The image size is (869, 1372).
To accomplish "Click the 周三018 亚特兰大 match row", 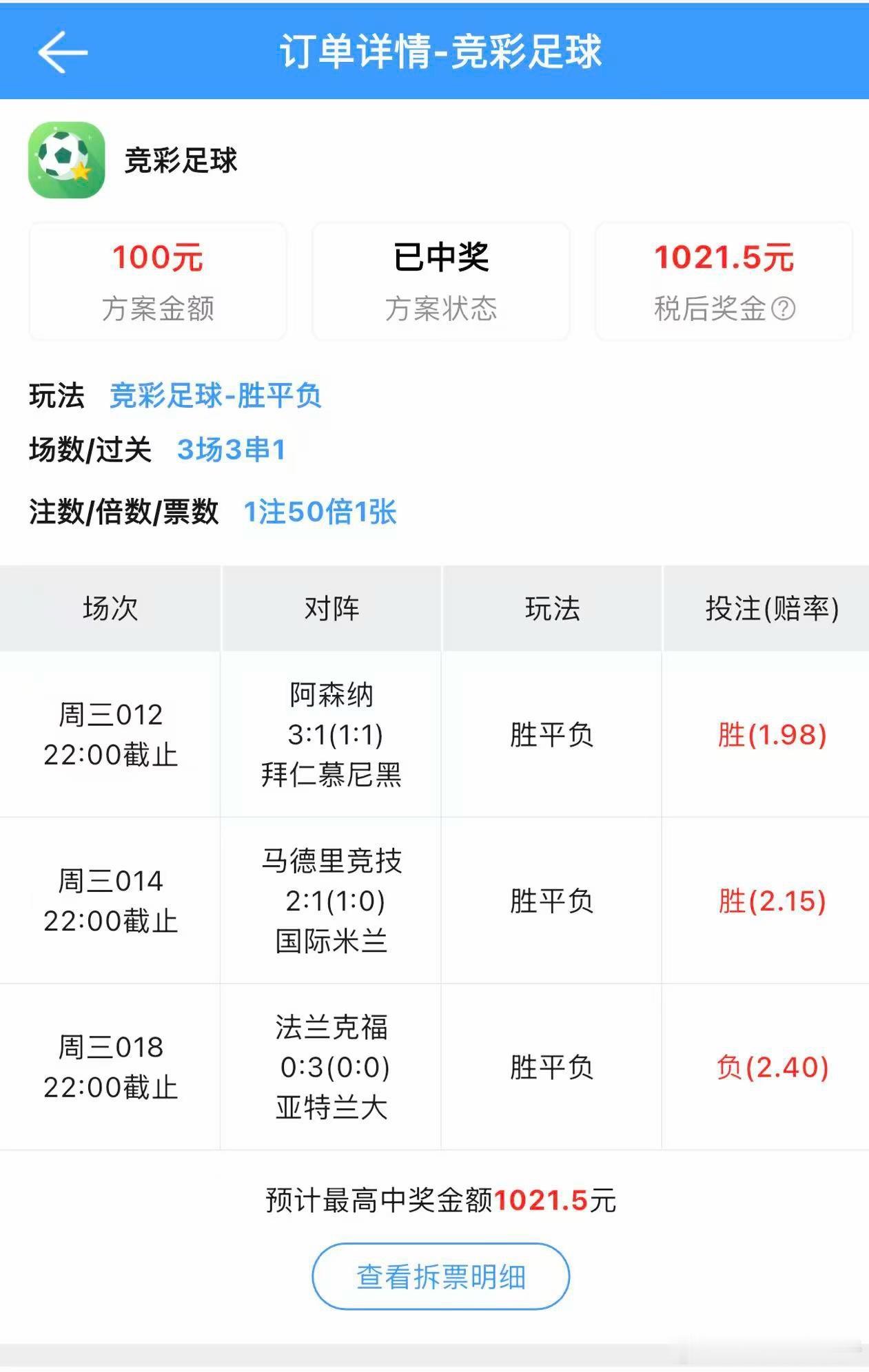I will coord(110,1070).
